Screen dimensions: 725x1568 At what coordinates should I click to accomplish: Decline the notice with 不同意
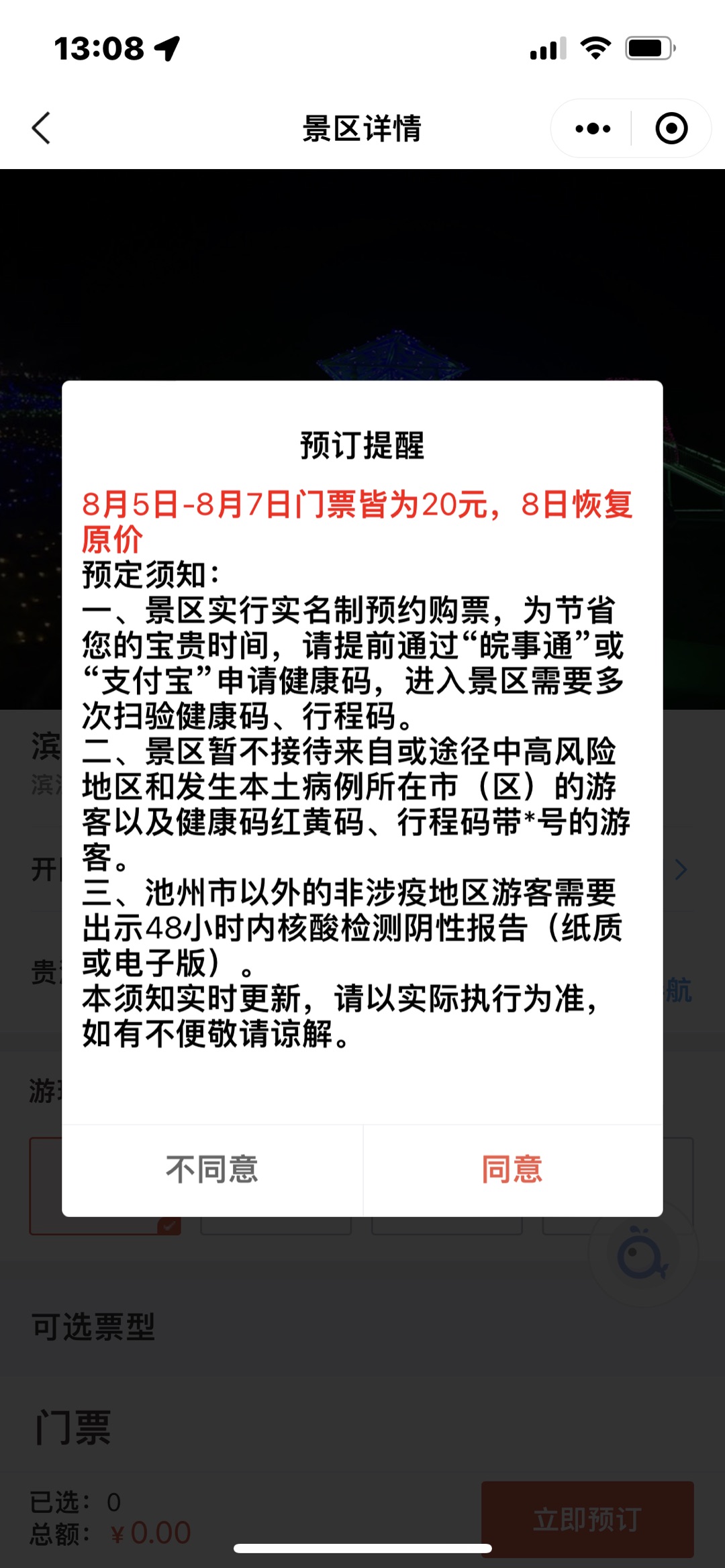[212, 1170]
